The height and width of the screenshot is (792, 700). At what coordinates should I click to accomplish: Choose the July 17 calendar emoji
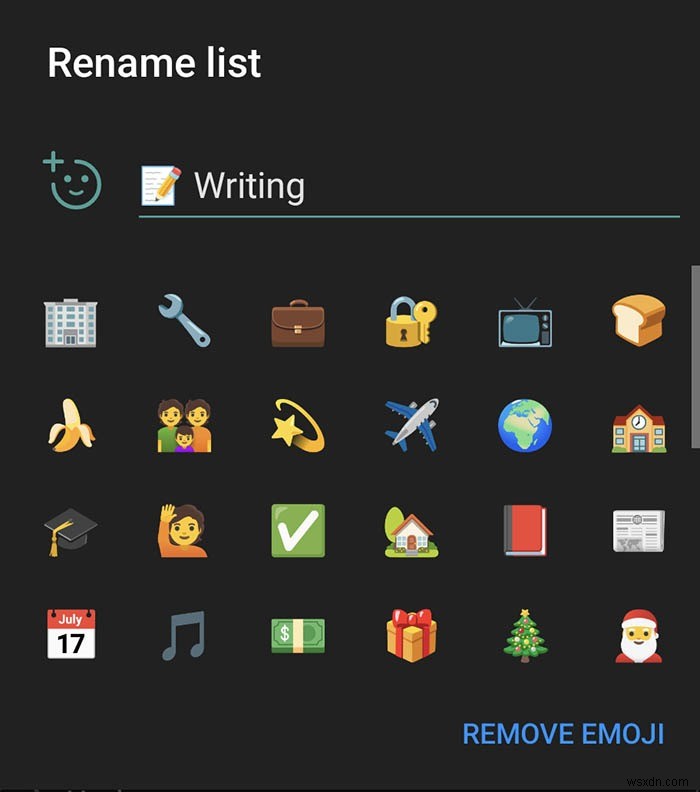pyautogui.click(x=71, y=634)
